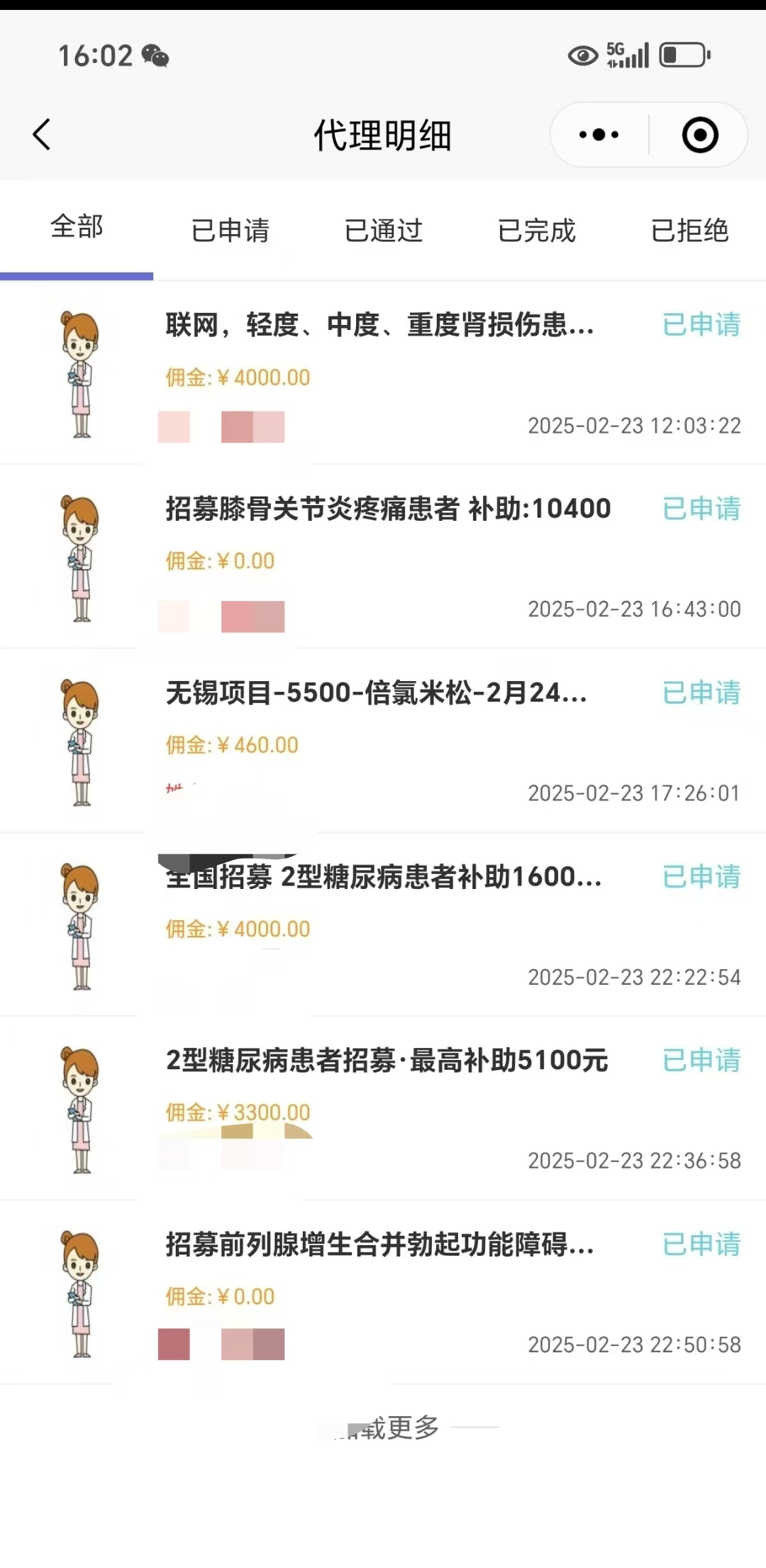The width and height of the screenshot is (766, 1568).
Task: Click the 已申请 status on 膝骨关节炎 item
Action: (701, 509)
